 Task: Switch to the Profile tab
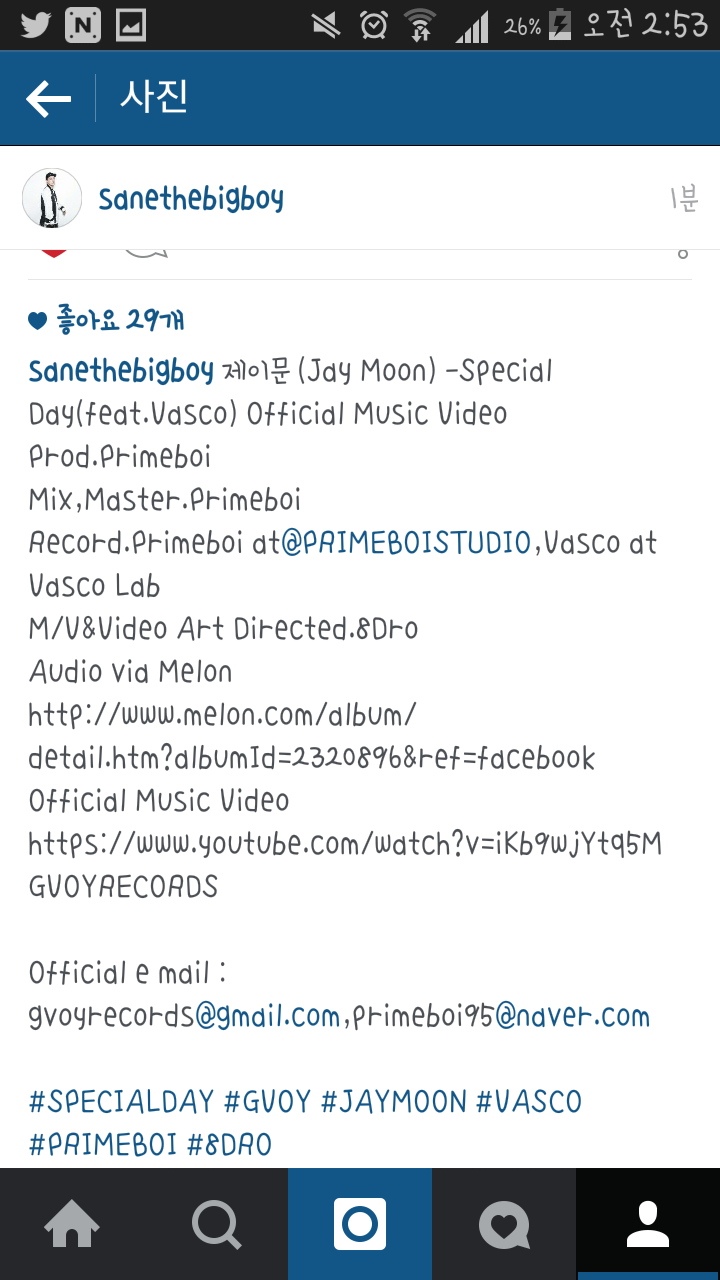(648, 1224)
